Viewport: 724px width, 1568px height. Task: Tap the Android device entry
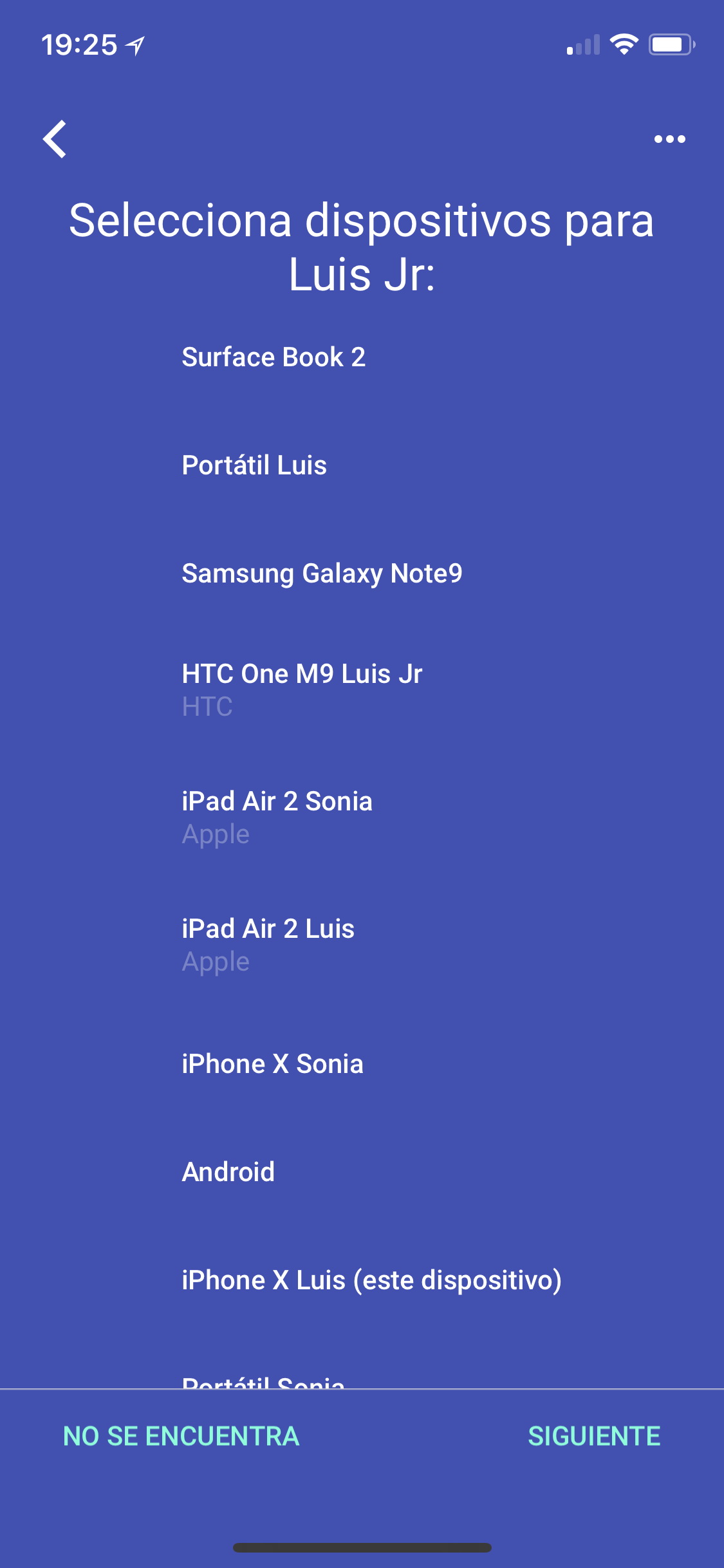point(362,1172)
